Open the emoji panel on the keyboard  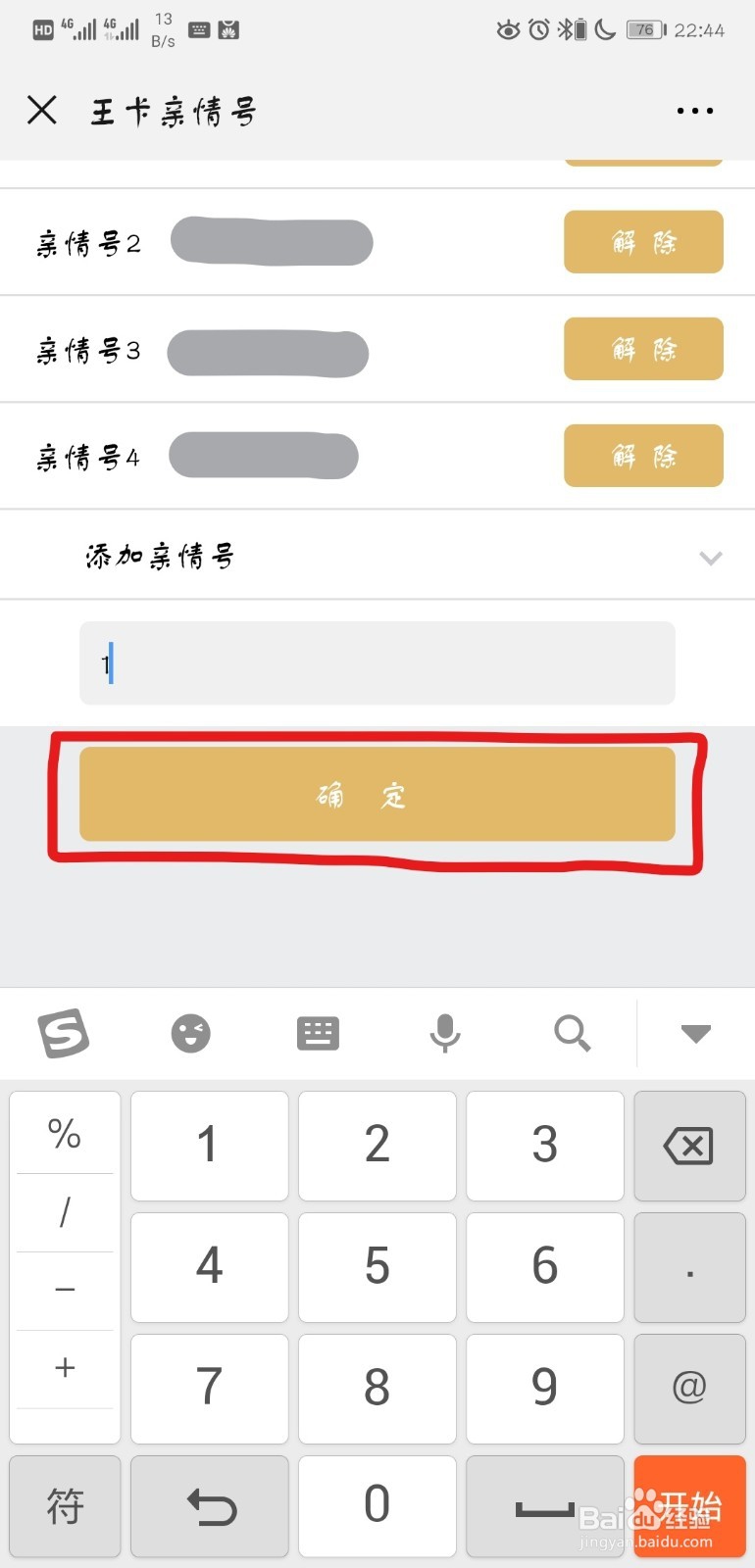pyautogui.click(x=190, y=1032)
